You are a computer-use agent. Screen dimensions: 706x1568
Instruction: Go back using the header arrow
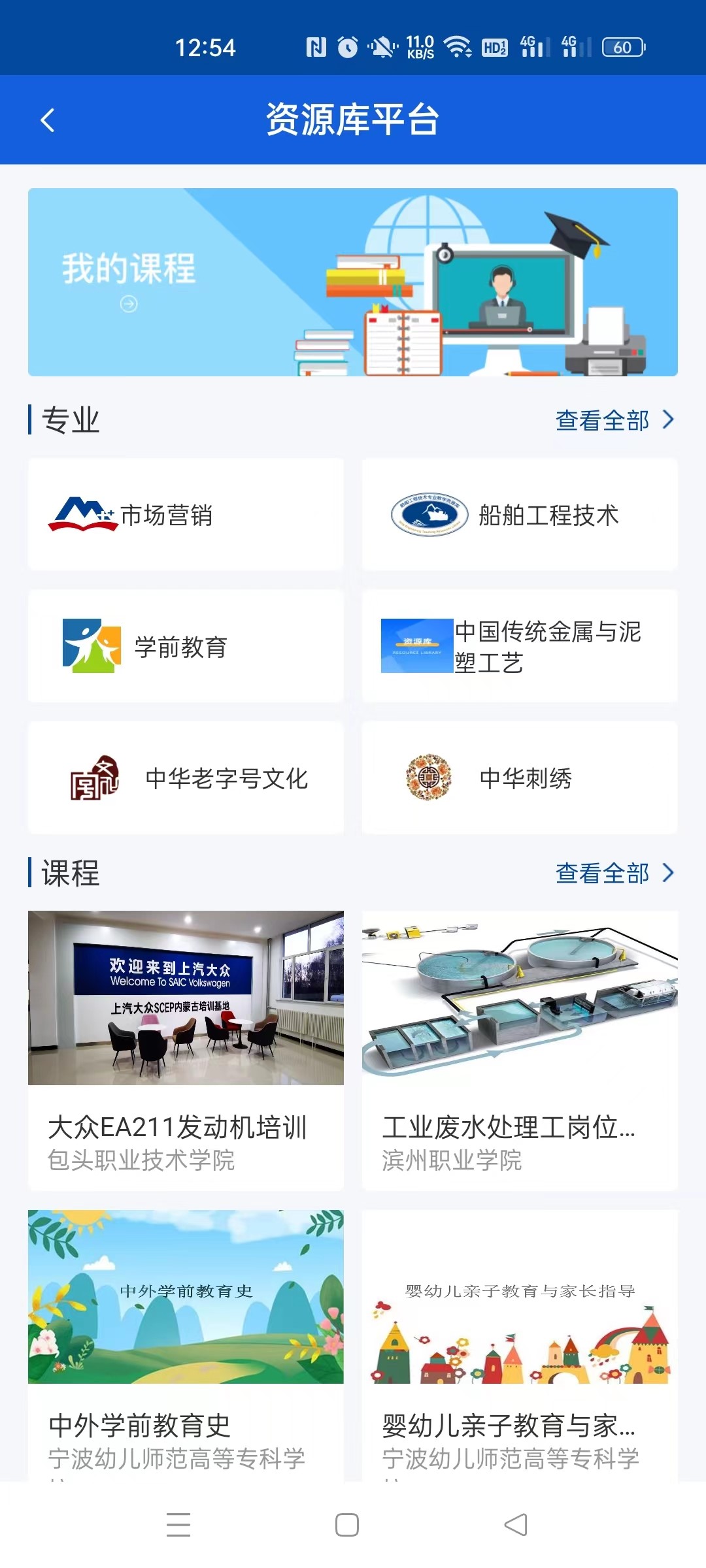[47, 120]
